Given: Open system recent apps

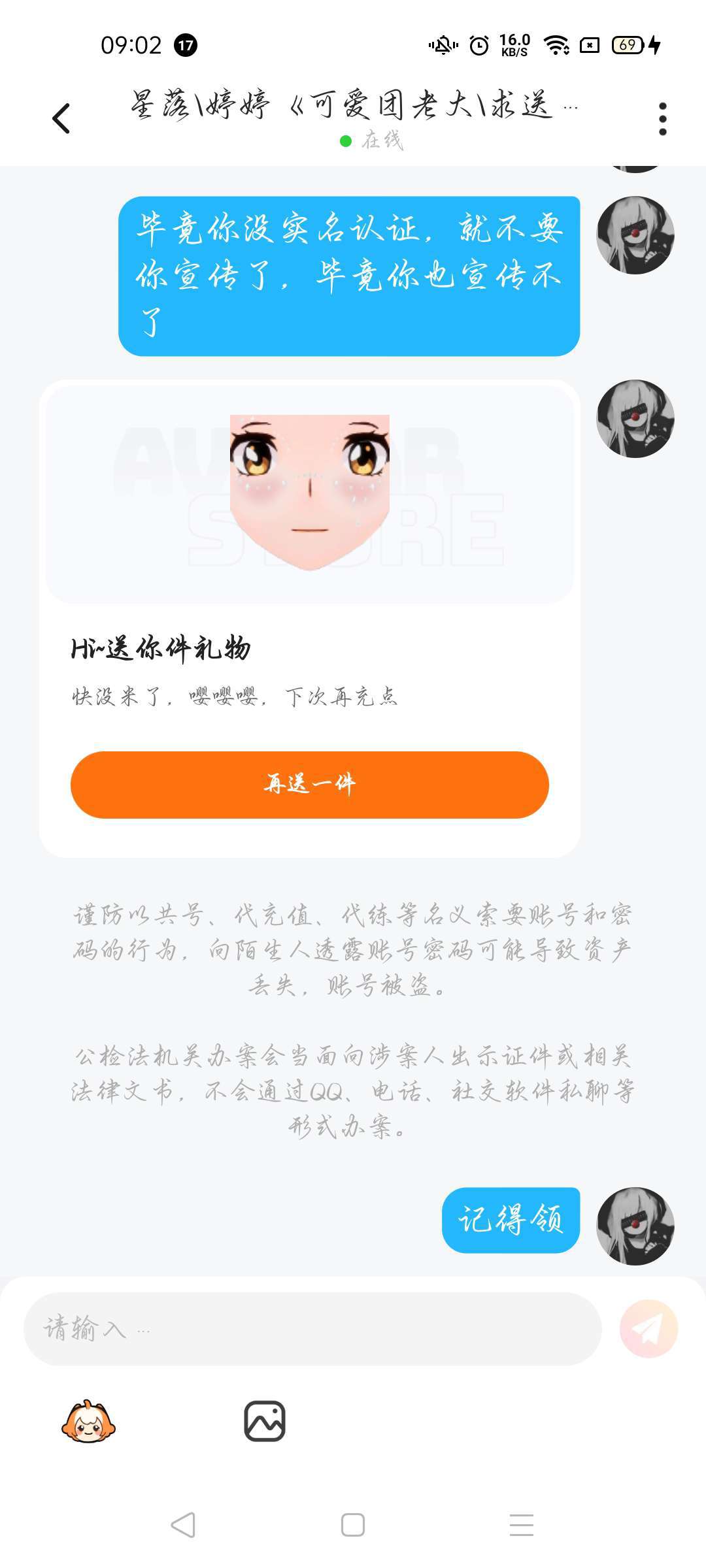Looking at the screenshot, I should point(521,1525).
